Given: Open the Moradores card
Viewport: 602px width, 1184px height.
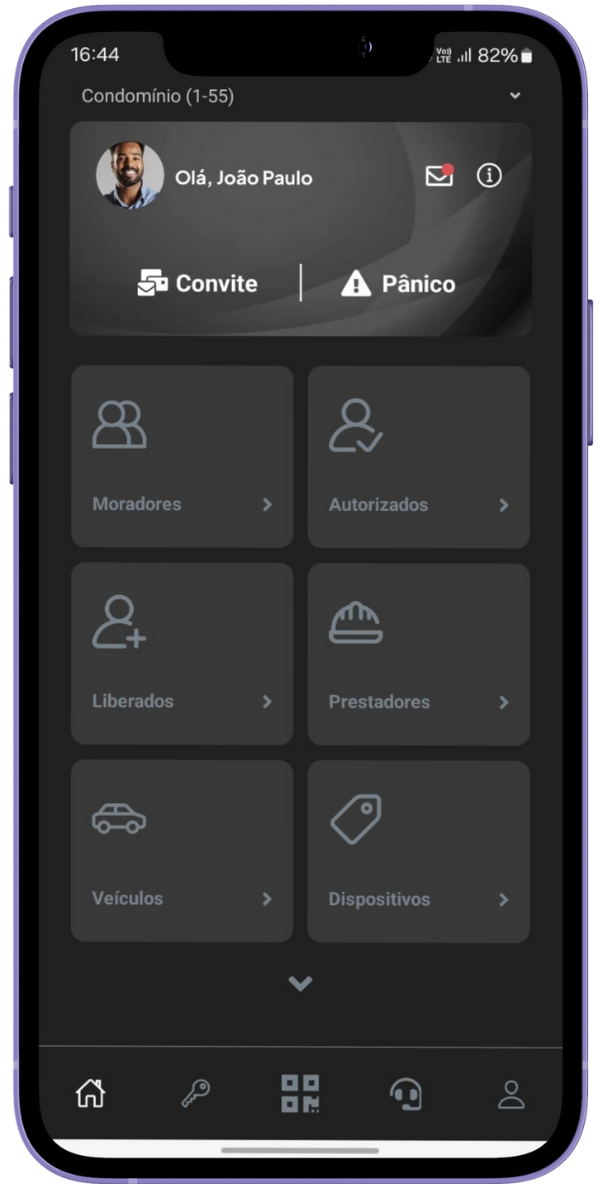Looking at the screenshot, I should 182,456.
